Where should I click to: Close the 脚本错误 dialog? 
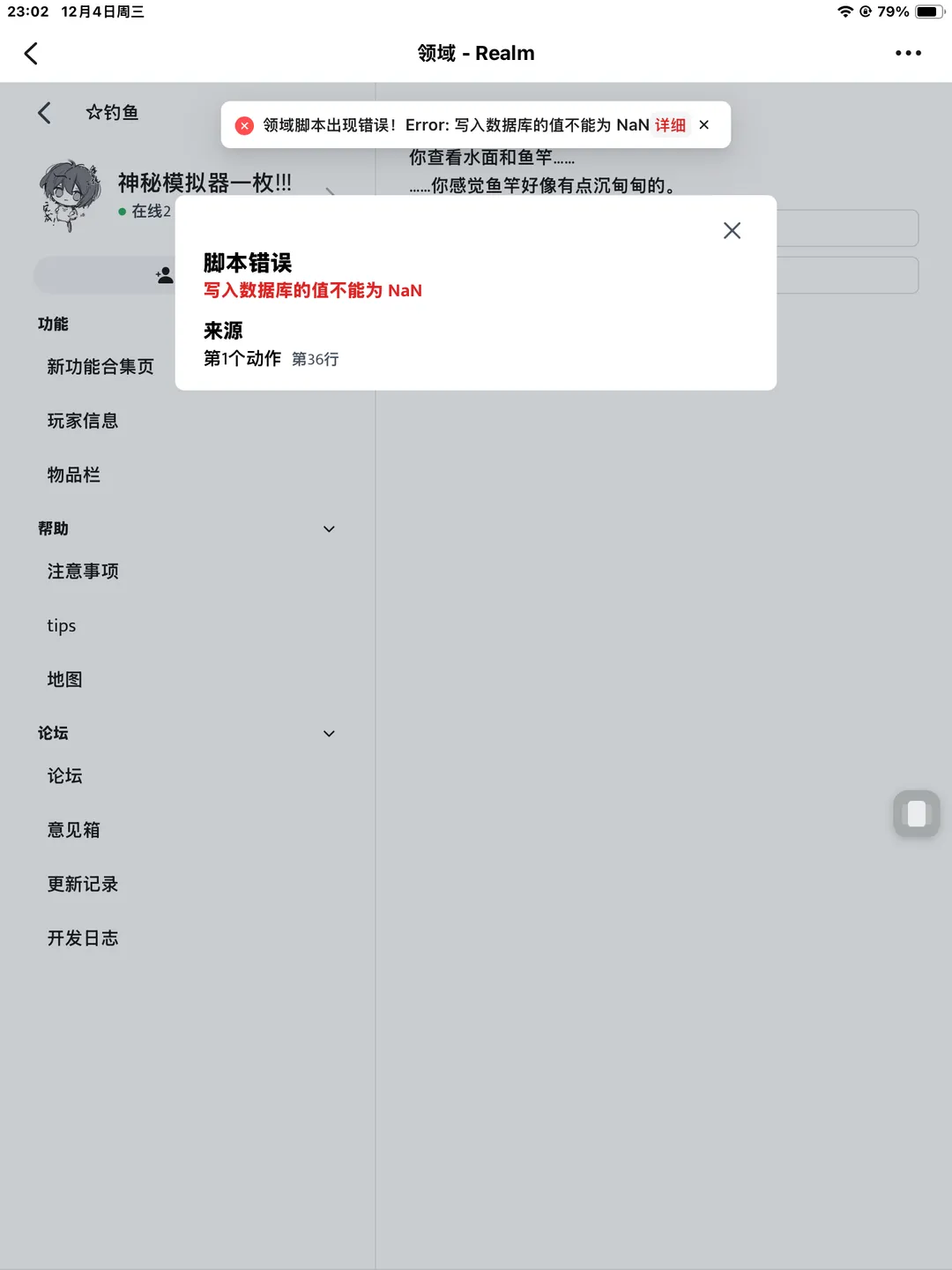point(732,231)
